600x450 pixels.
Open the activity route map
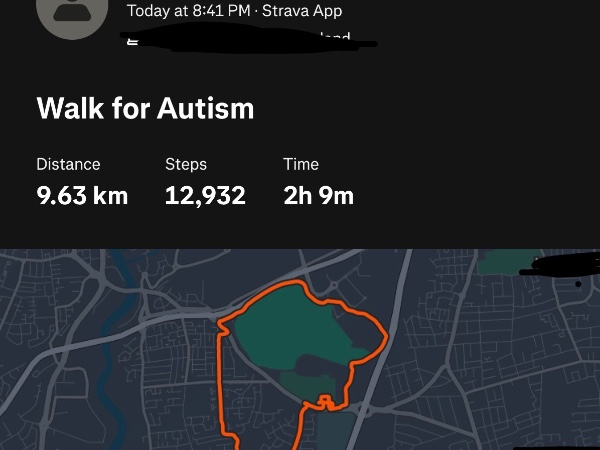click(x=300, y=350)
